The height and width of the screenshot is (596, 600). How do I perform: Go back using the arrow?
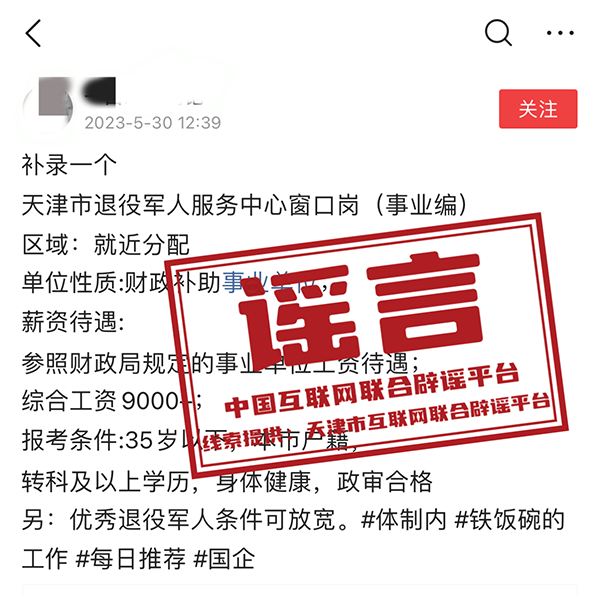pyautogui.click(x=34, y=33)
